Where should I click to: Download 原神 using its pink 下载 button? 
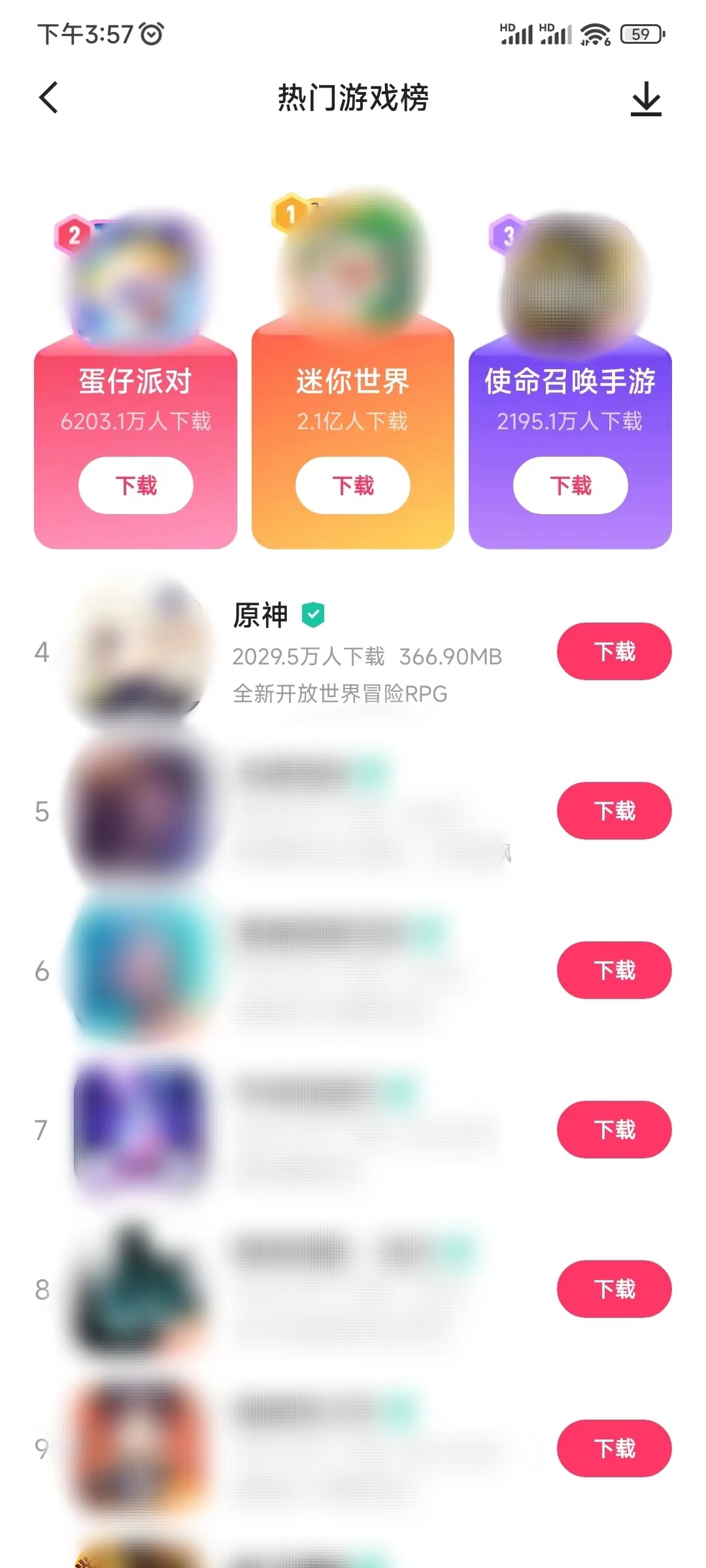pyautogui.click(x=613, y=651)
